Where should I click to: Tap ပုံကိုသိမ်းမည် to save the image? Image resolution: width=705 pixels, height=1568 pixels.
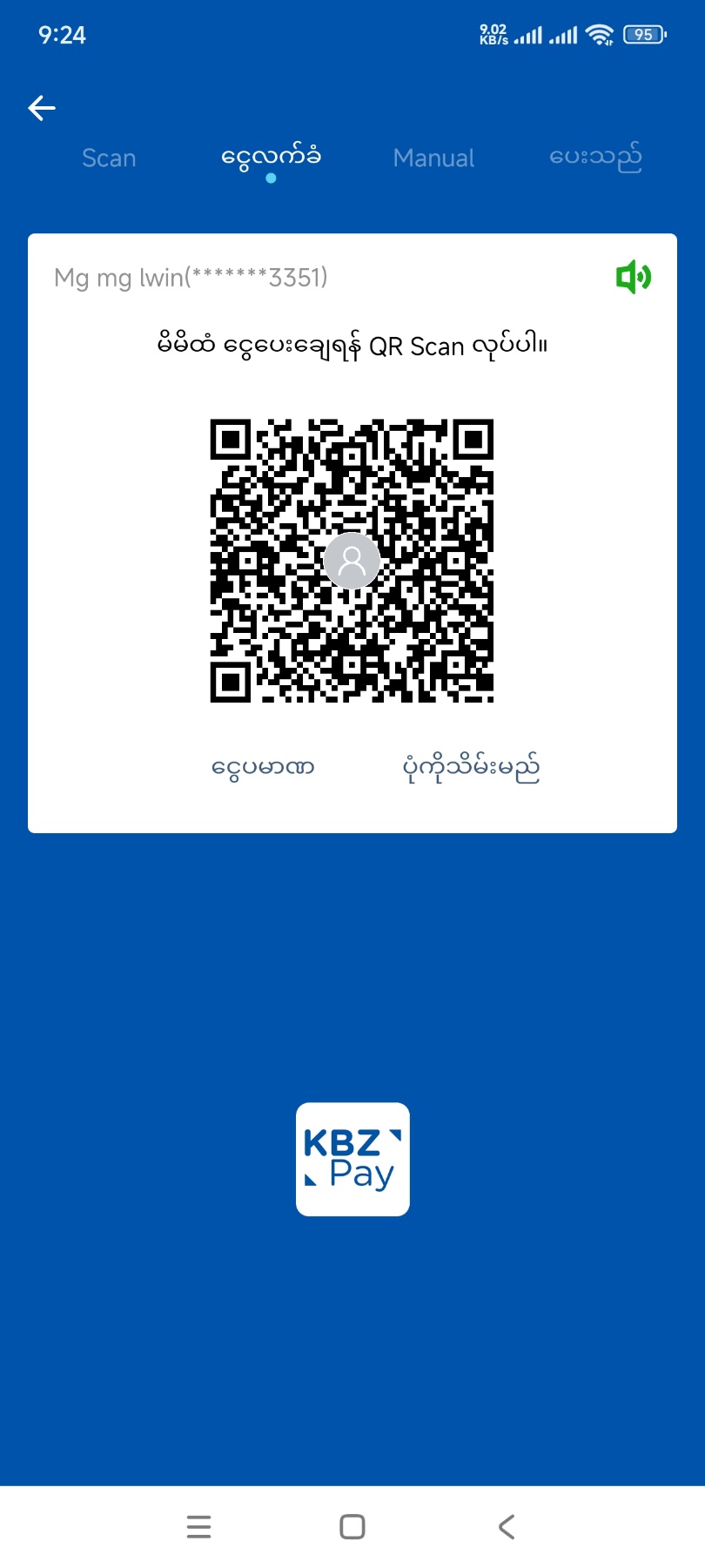471,768
